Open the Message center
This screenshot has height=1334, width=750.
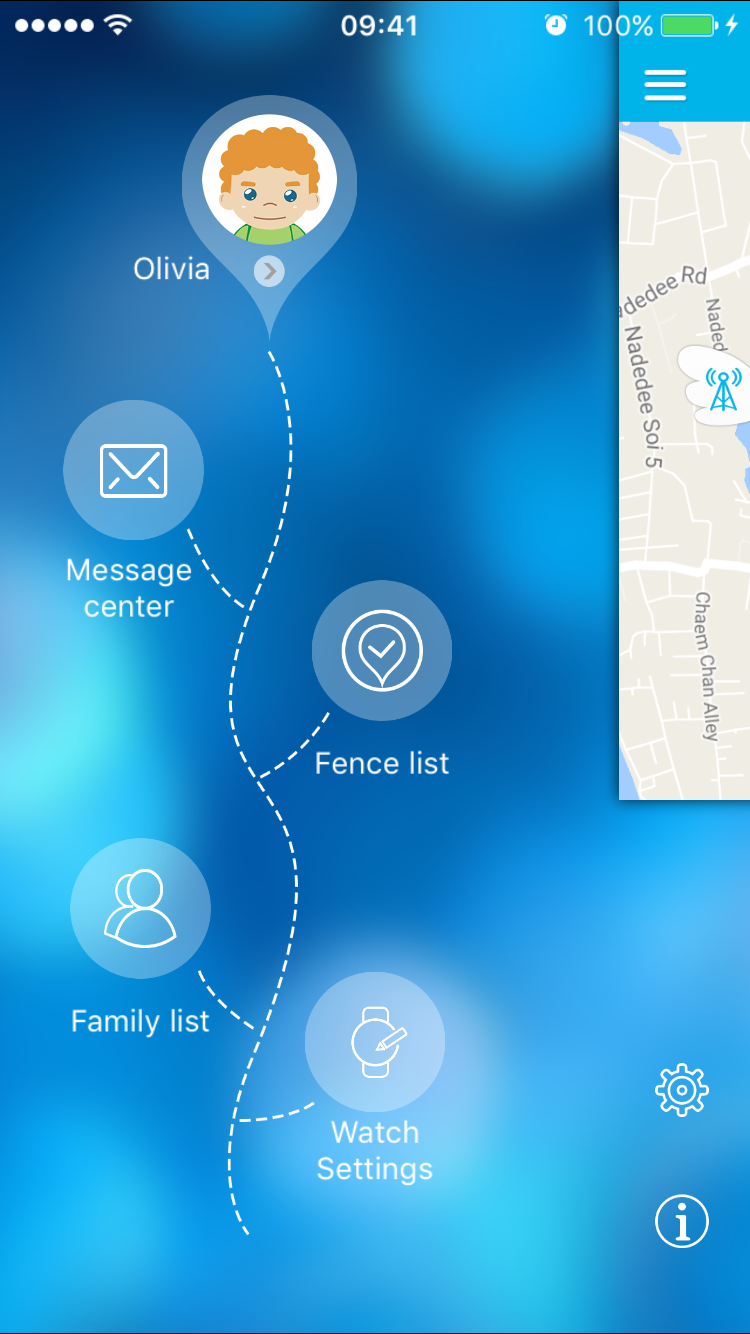pos(133,470)
